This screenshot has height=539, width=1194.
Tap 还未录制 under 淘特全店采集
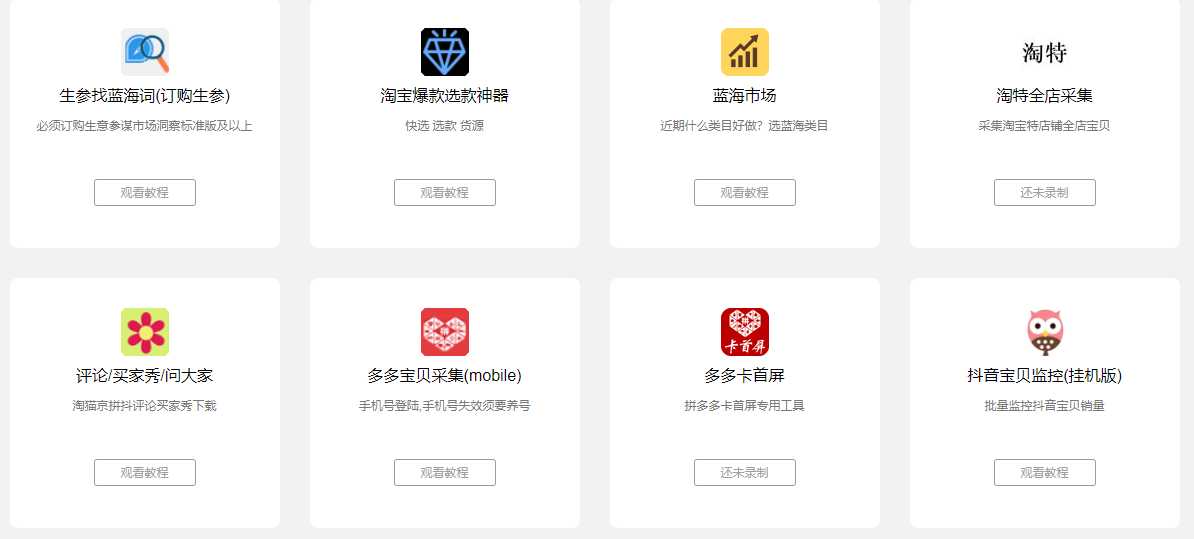point(1045,193)
